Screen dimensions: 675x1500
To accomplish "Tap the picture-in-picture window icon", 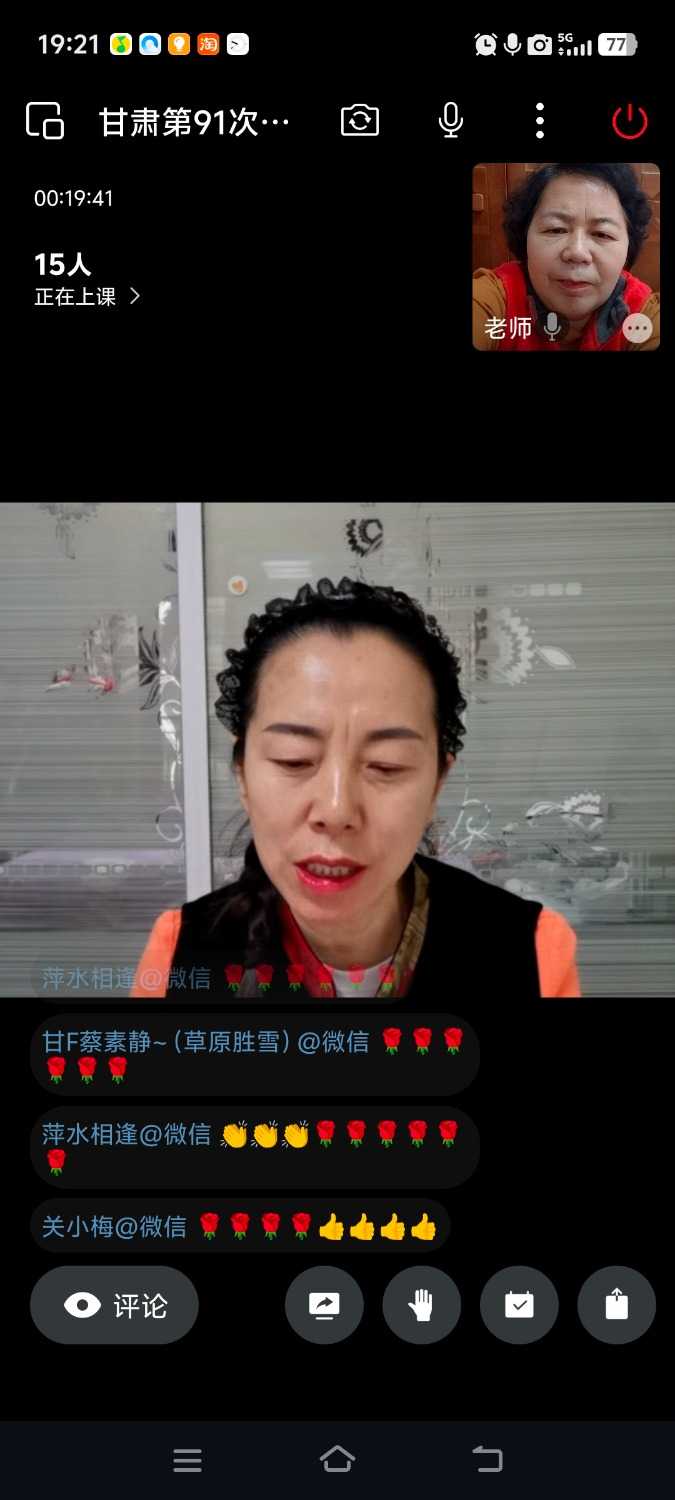I will [x=45, y=121].
